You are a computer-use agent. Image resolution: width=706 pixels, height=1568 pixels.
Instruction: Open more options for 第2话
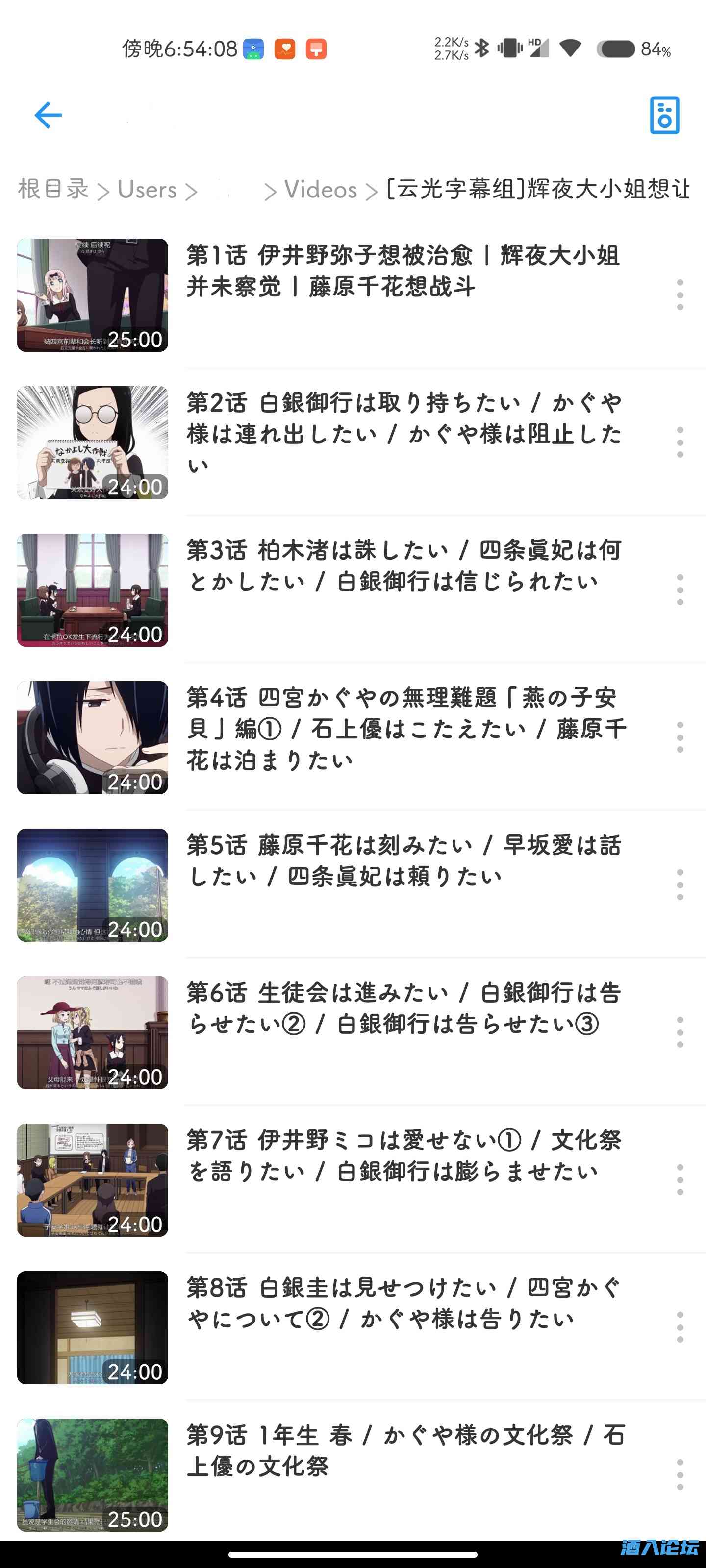pyautogui.click(x=680, y=442)
